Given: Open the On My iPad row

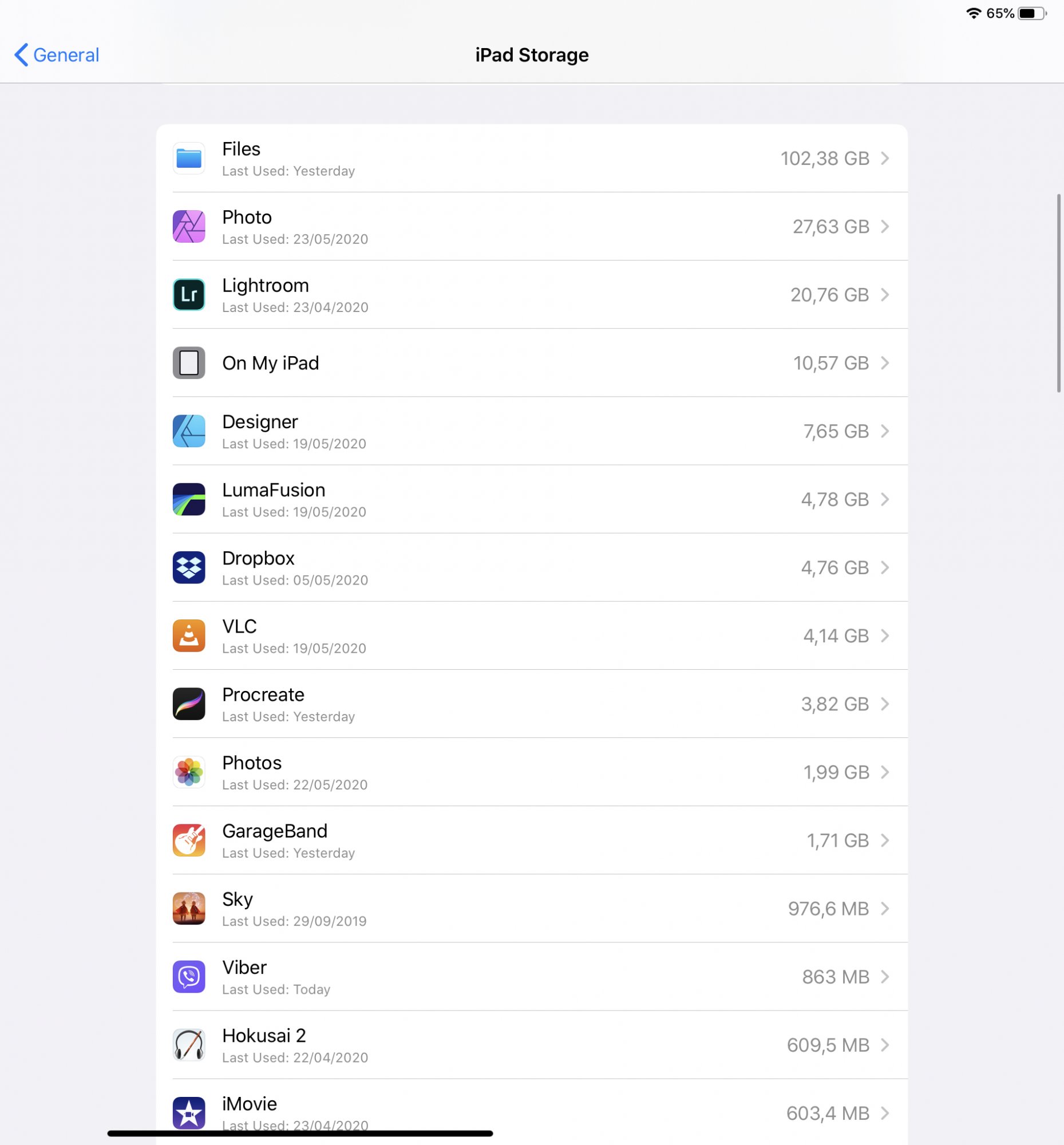Looking at the screenshot, I should tap(531, 363).
